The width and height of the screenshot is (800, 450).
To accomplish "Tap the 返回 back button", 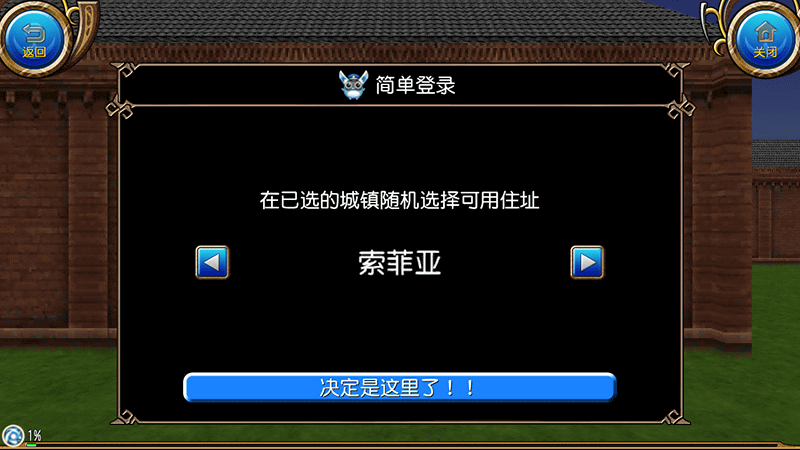I will (x=34, y=38).
